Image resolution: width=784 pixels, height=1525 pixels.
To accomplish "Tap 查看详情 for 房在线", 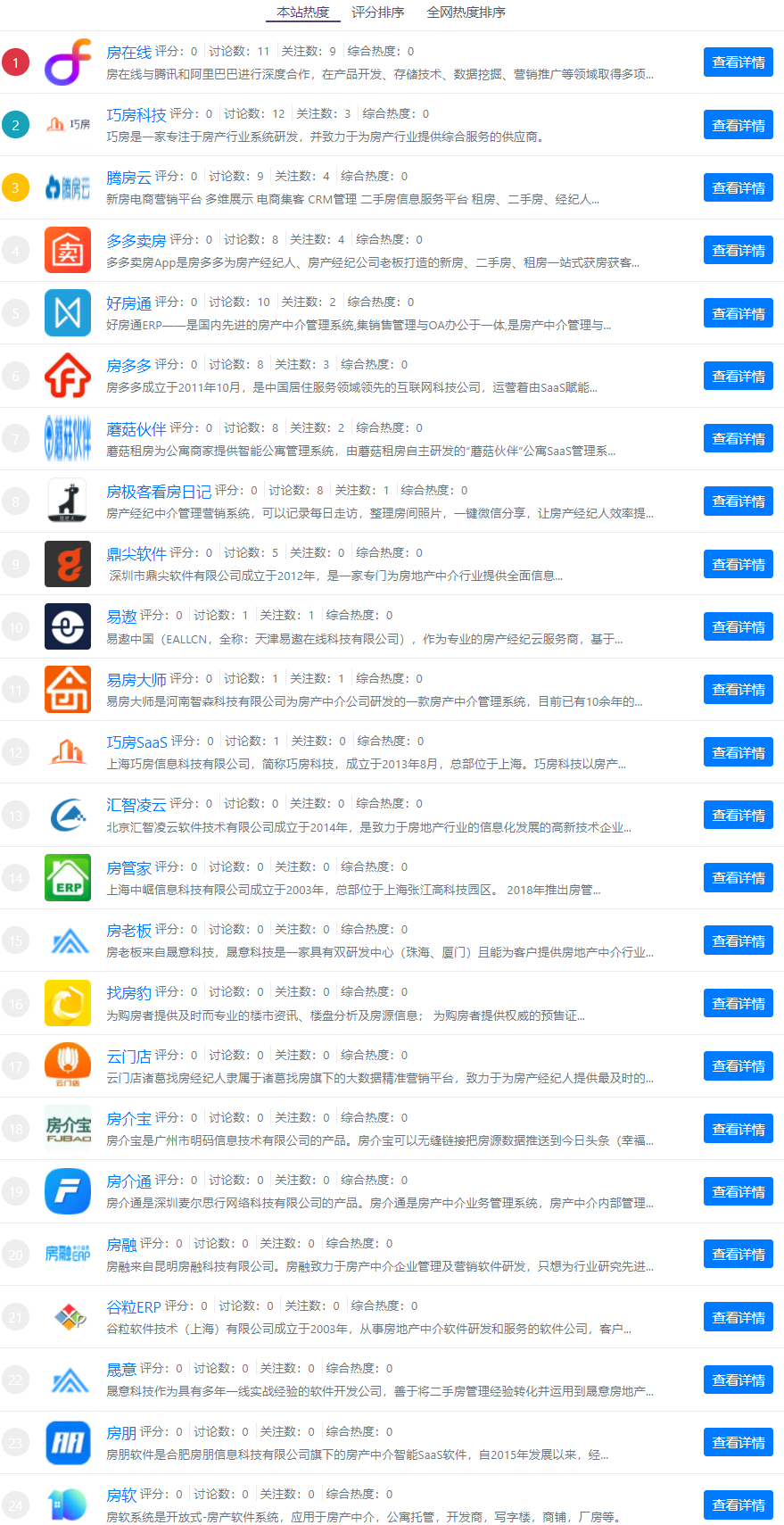I will 738,62.
